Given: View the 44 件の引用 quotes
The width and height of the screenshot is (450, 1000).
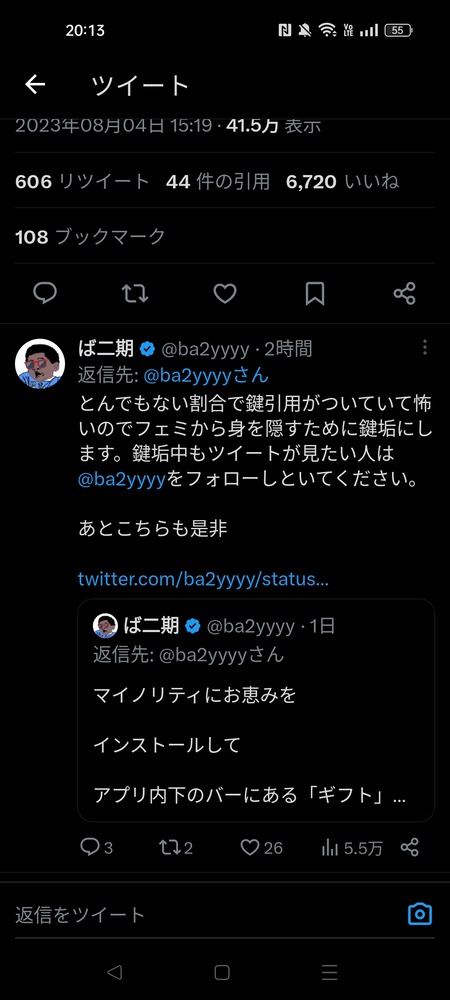Looking at the screenshot, I should point(218,182).
